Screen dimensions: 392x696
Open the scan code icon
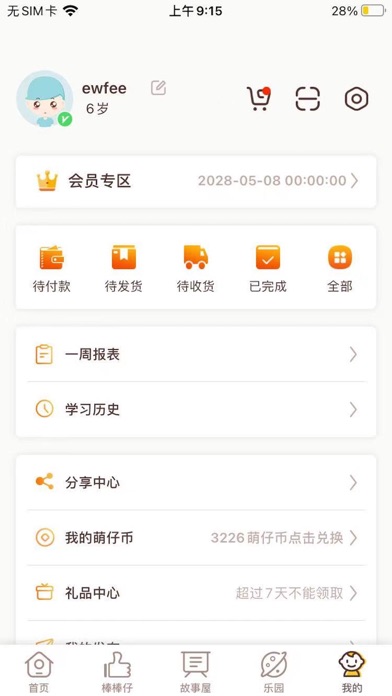tap(308, 99)
